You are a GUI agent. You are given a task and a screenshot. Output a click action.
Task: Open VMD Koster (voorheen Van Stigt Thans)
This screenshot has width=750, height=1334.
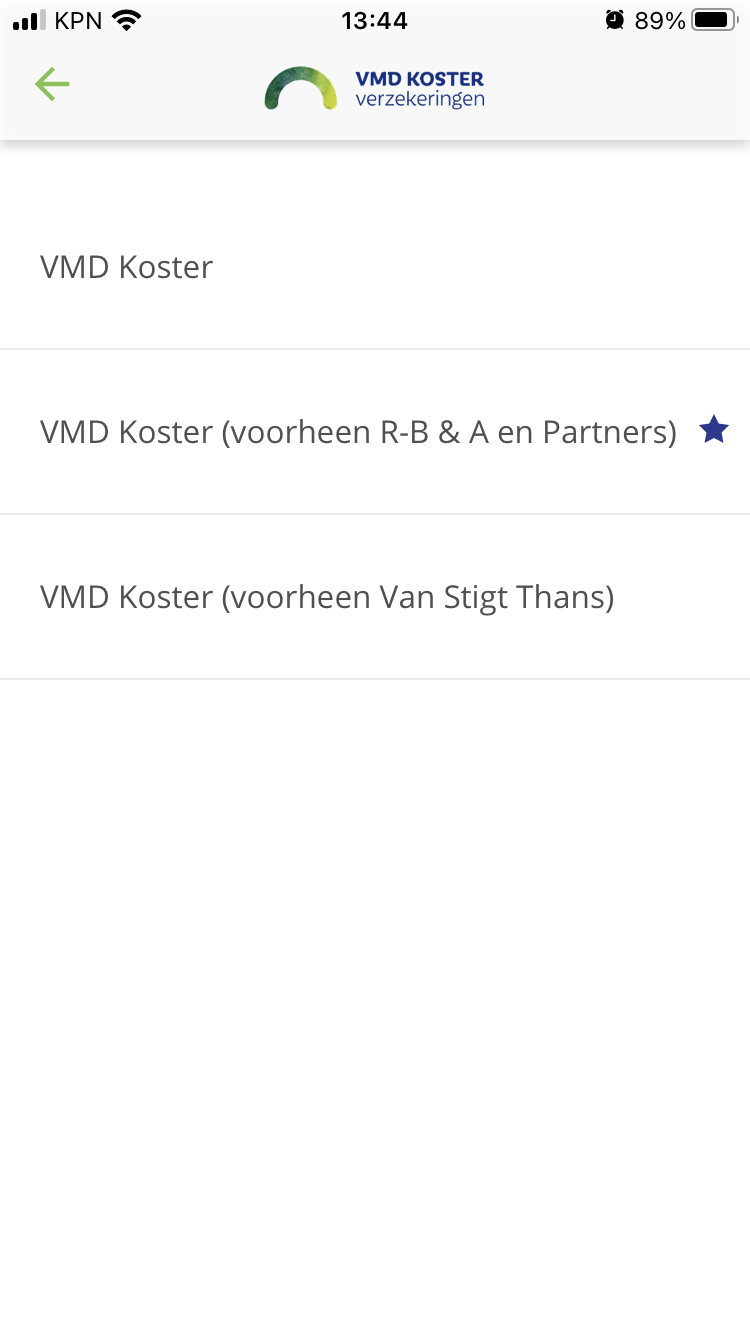point(375,597)
